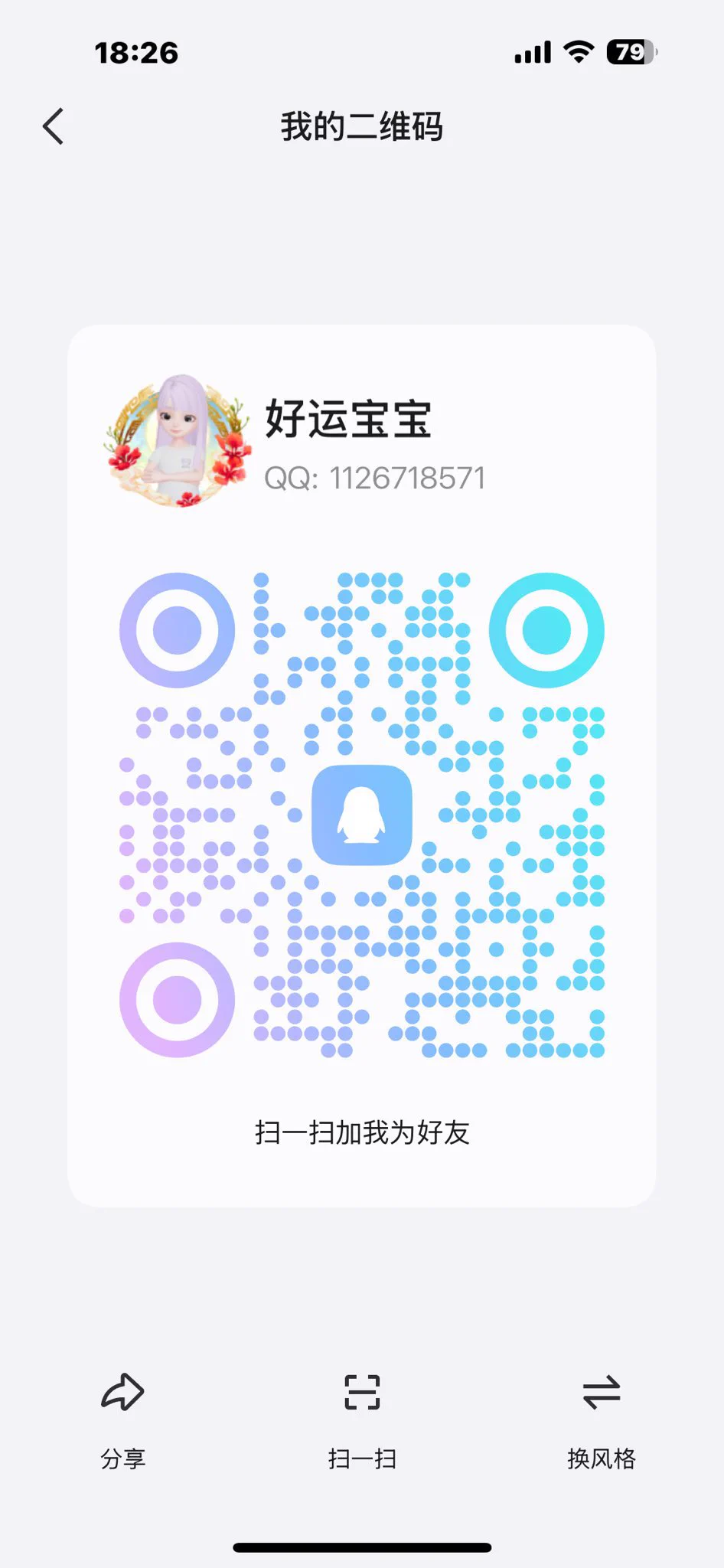Tap the back chevron to return
Viewport: 724px width, 1568px height.
[x=53, y=126]
